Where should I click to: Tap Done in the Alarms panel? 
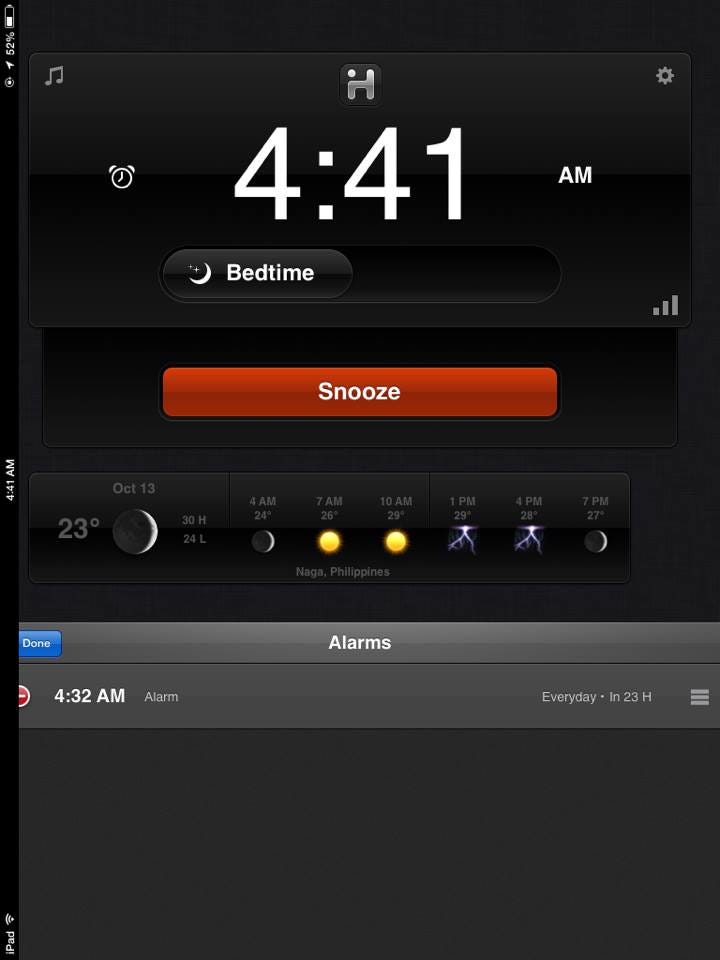[x=38, y=643]
